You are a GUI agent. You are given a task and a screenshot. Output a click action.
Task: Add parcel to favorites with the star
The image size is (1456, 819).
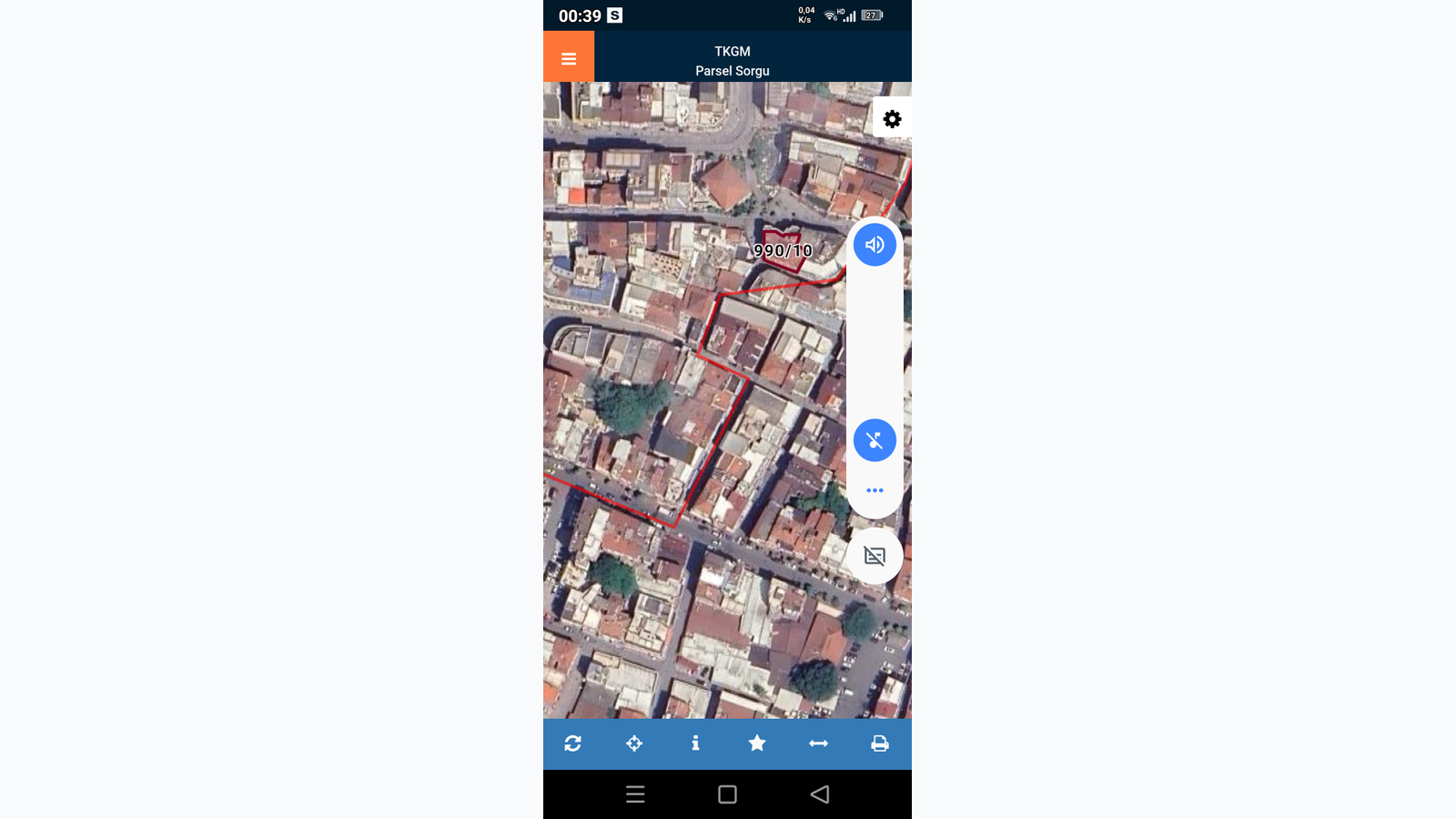pyautogui.click(x=757, y=743)
